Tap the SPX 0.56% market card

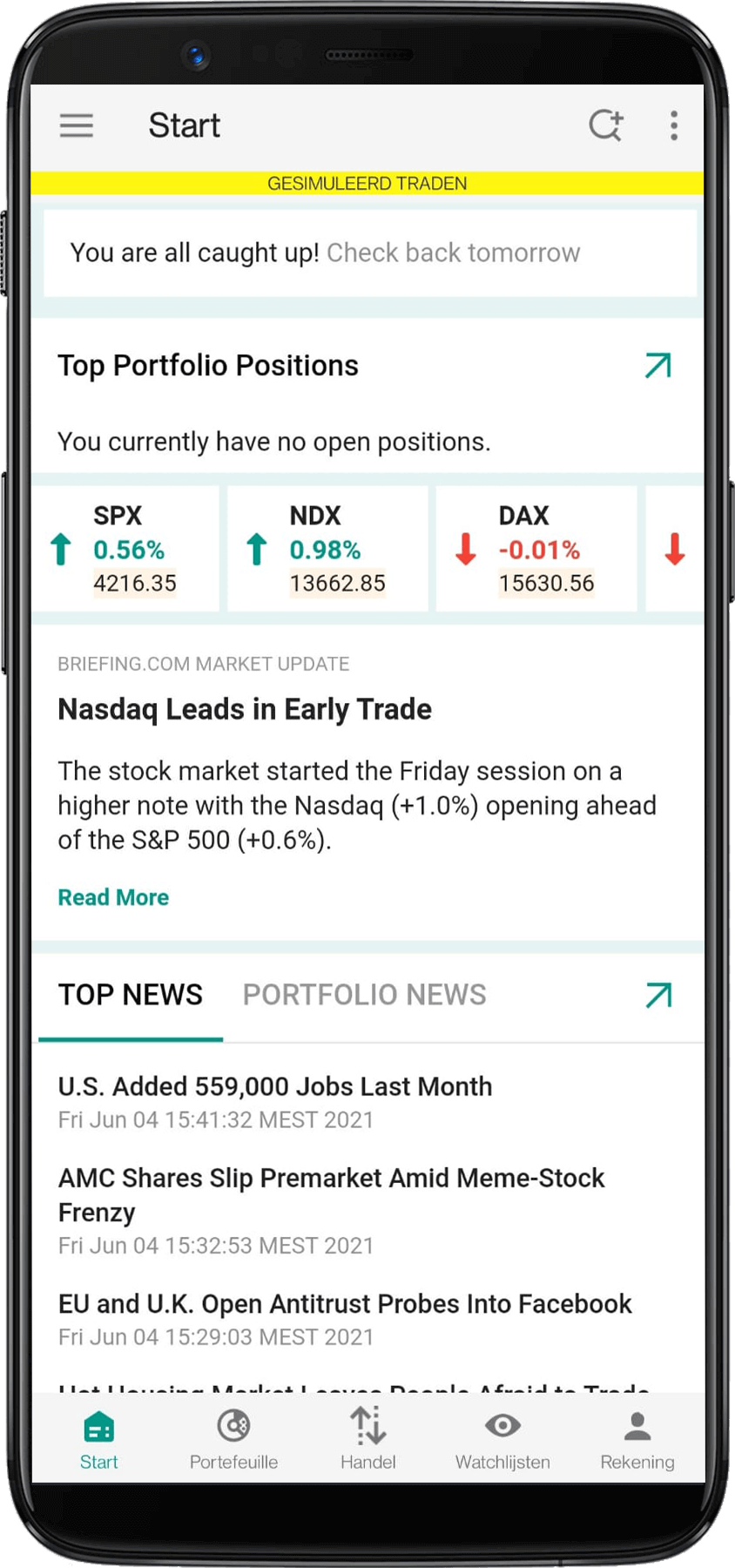(x=125, y=549)
